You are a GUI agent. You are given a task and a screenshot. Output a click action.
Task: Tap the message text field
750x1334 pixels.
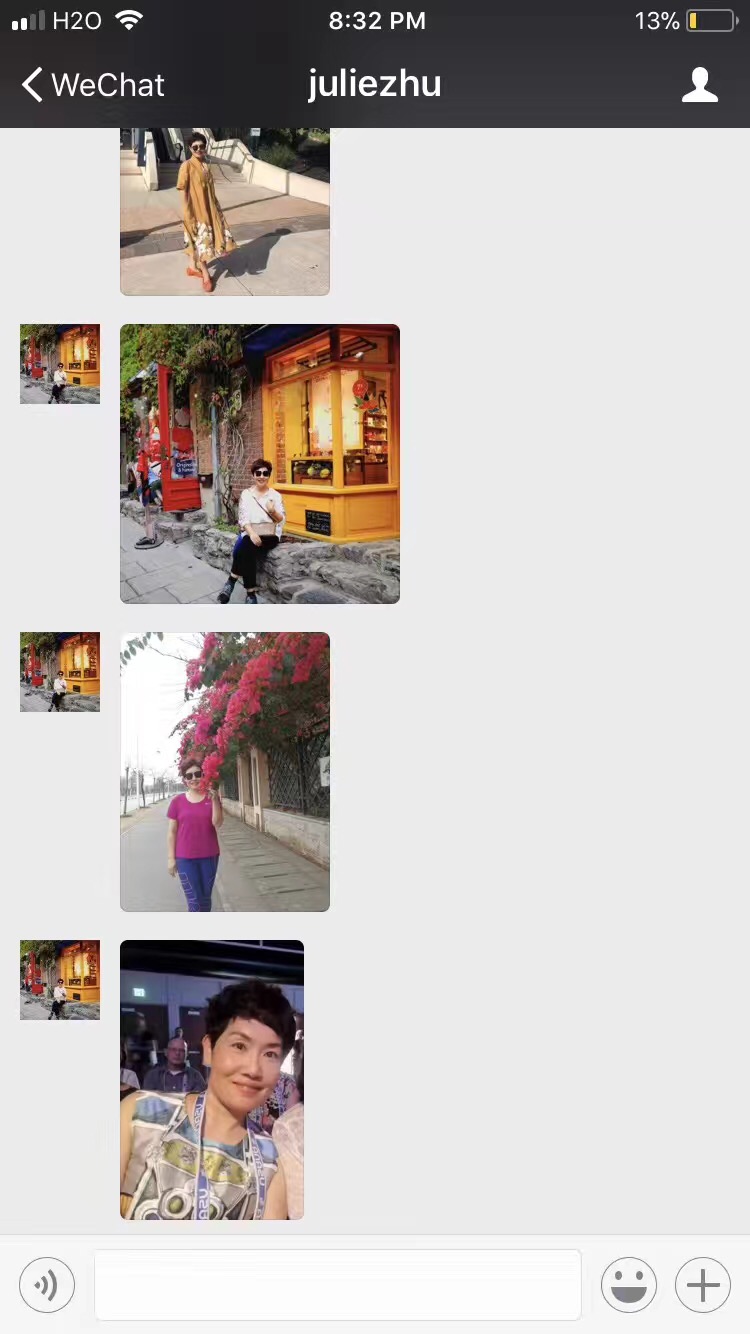tap(337, 1284)
